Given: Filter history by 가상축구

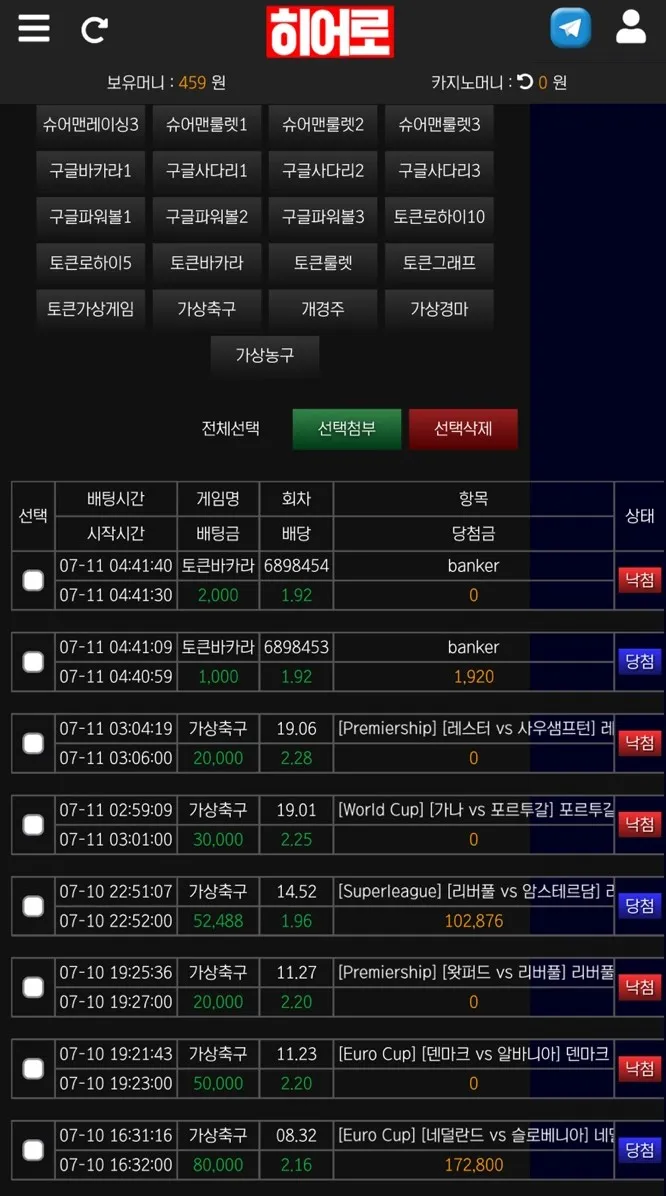Looking at the screenshot, I should (207, 310).
